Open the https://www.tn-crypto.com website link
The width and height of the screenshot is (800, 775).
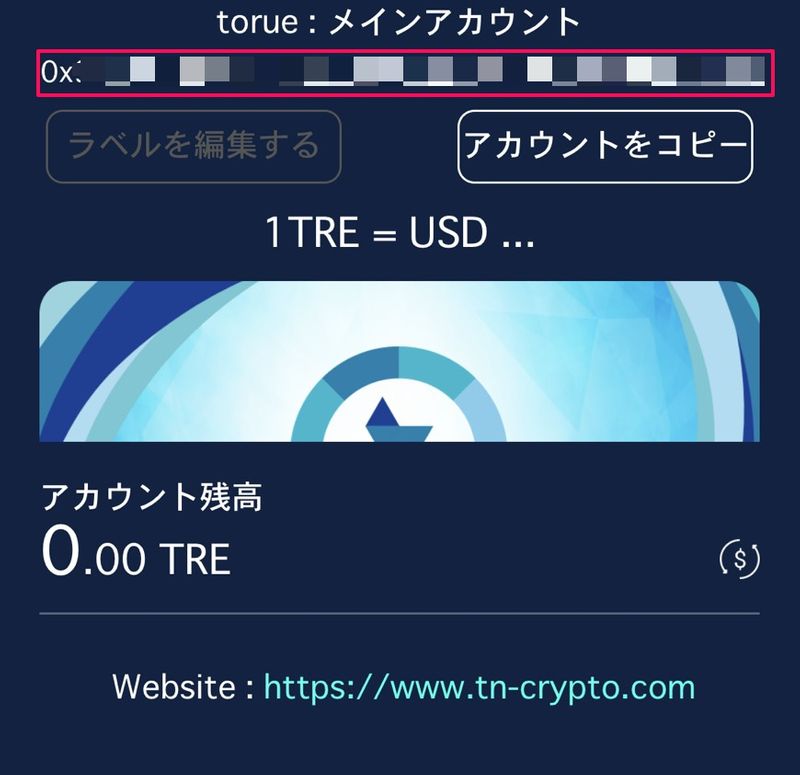coord(479,687)
